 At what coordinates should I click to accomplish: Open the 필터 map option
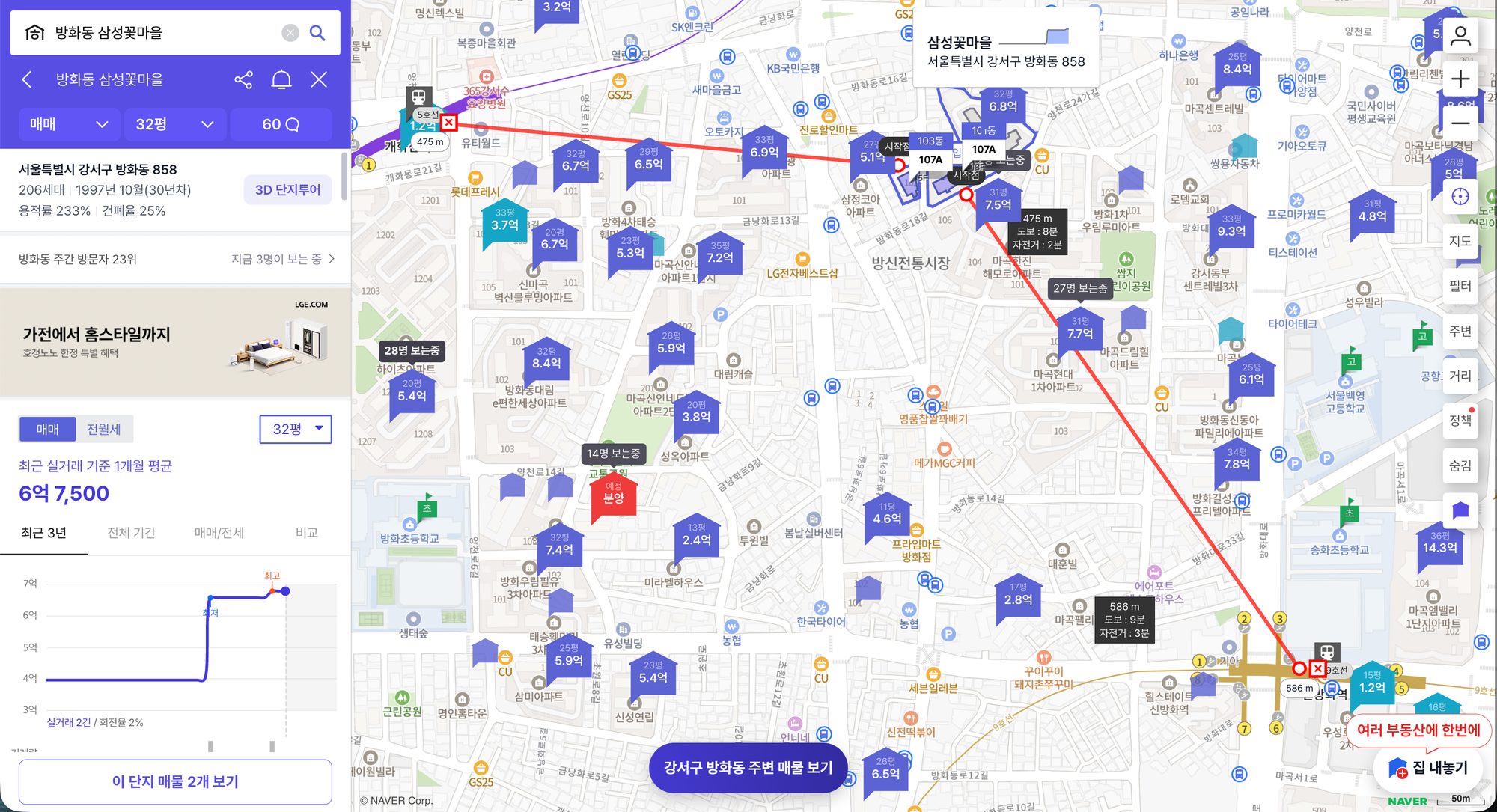point(1460,286)
